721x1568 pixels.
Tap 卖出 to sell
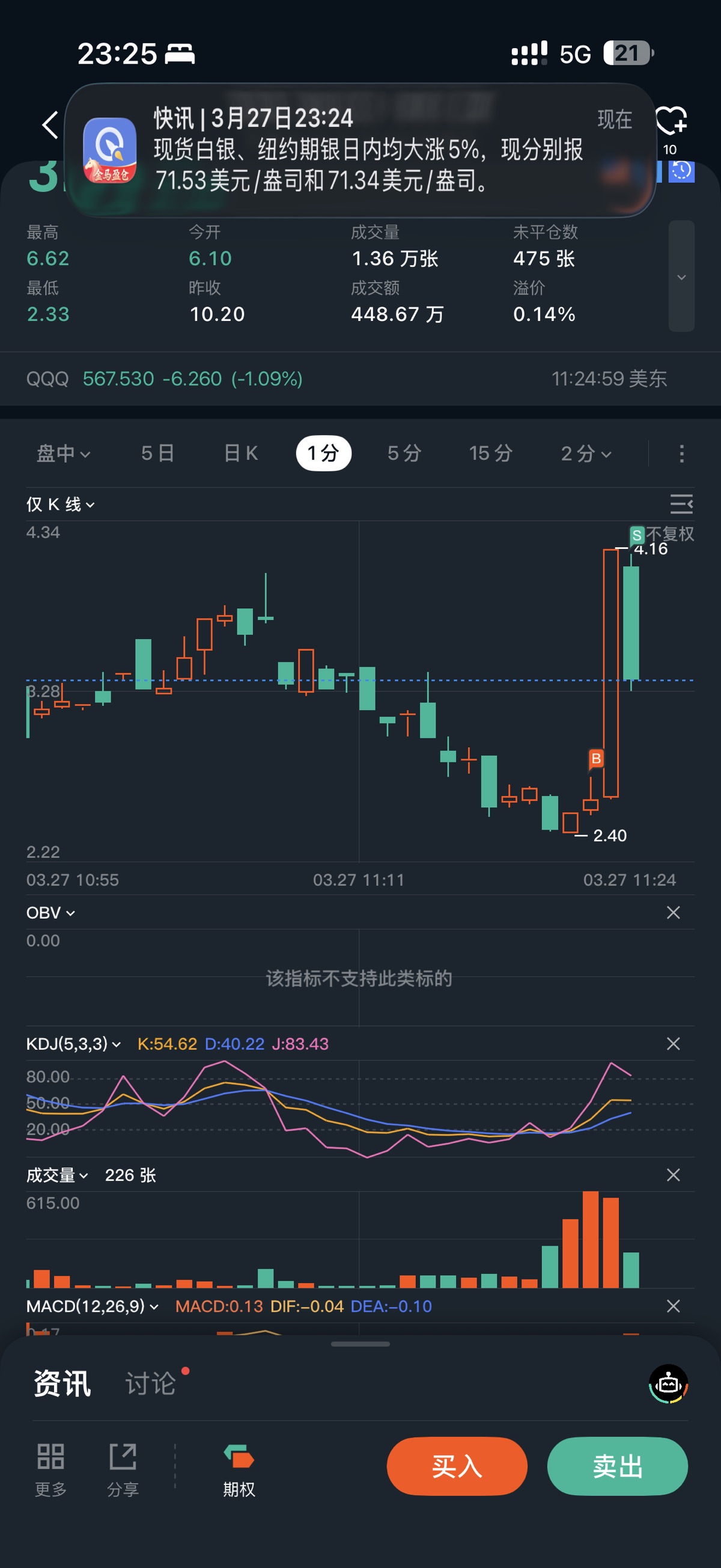tap(617, 1466)
